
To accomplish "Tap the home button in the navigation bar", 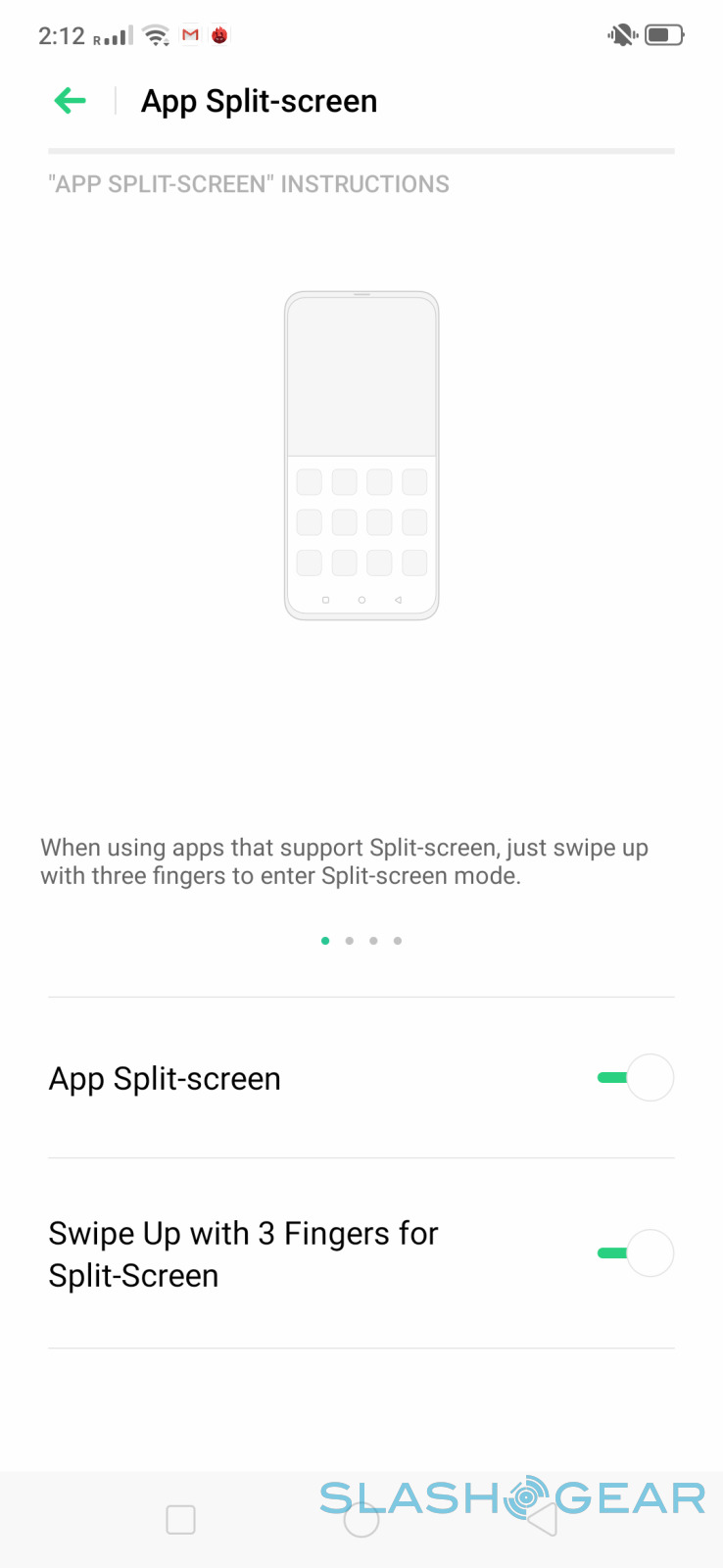I will pos(361,1520).
